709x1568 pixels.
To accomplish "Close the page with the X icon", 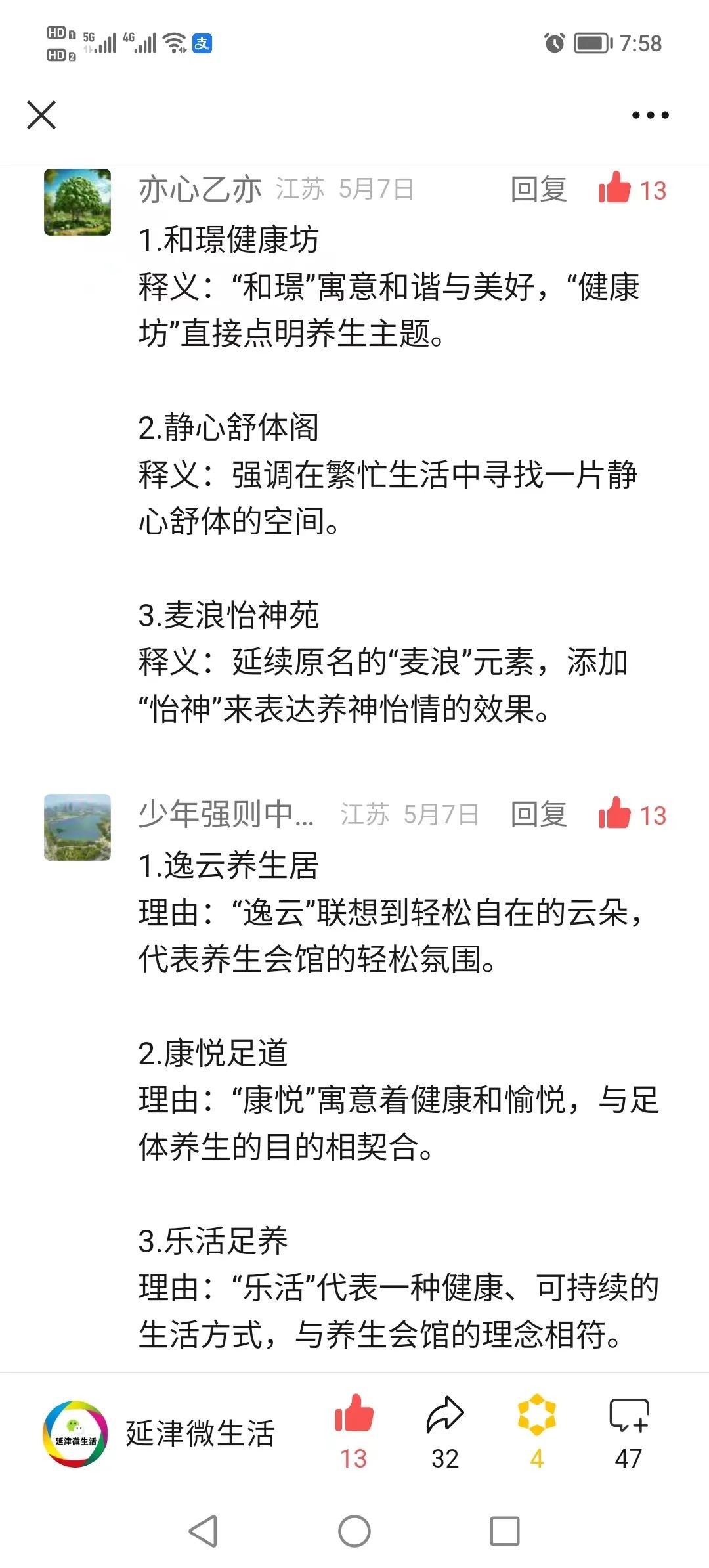I will 41,115.
